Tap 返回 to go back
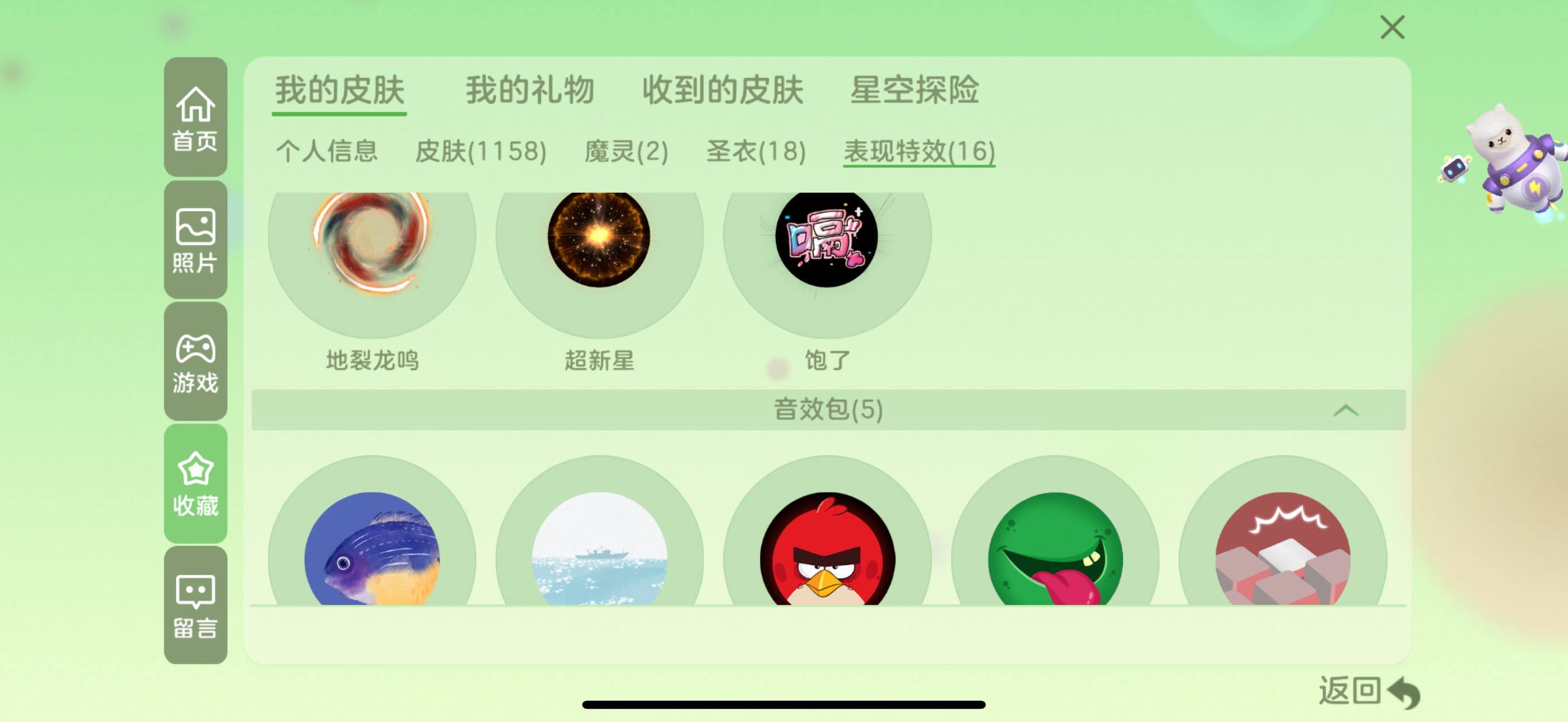This screenshot has height=722, width=1568. pyautogui.click(x=1368, y=692)
